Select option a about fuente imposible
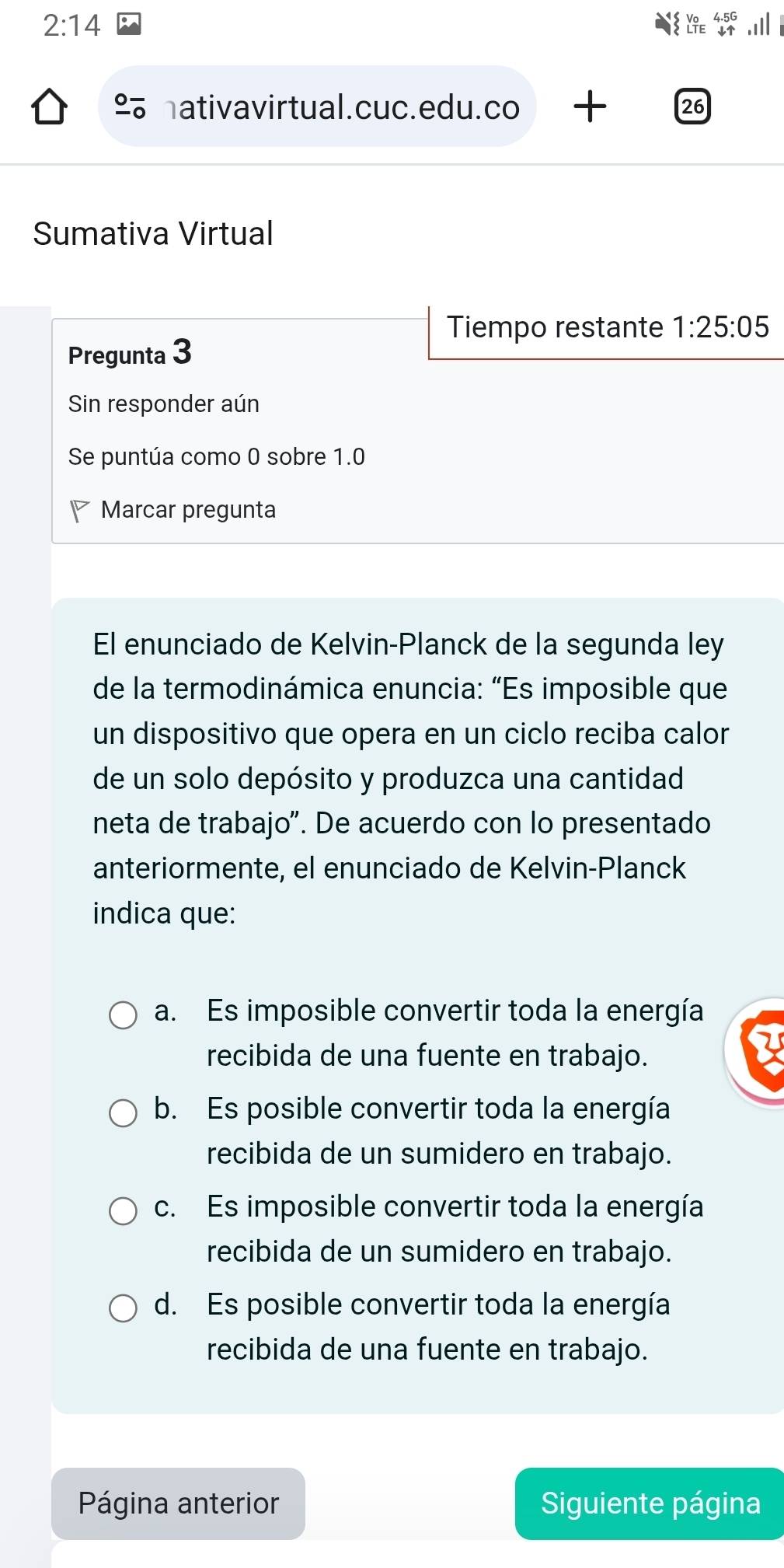784x1568 pixels. [x=123, y=1015]
